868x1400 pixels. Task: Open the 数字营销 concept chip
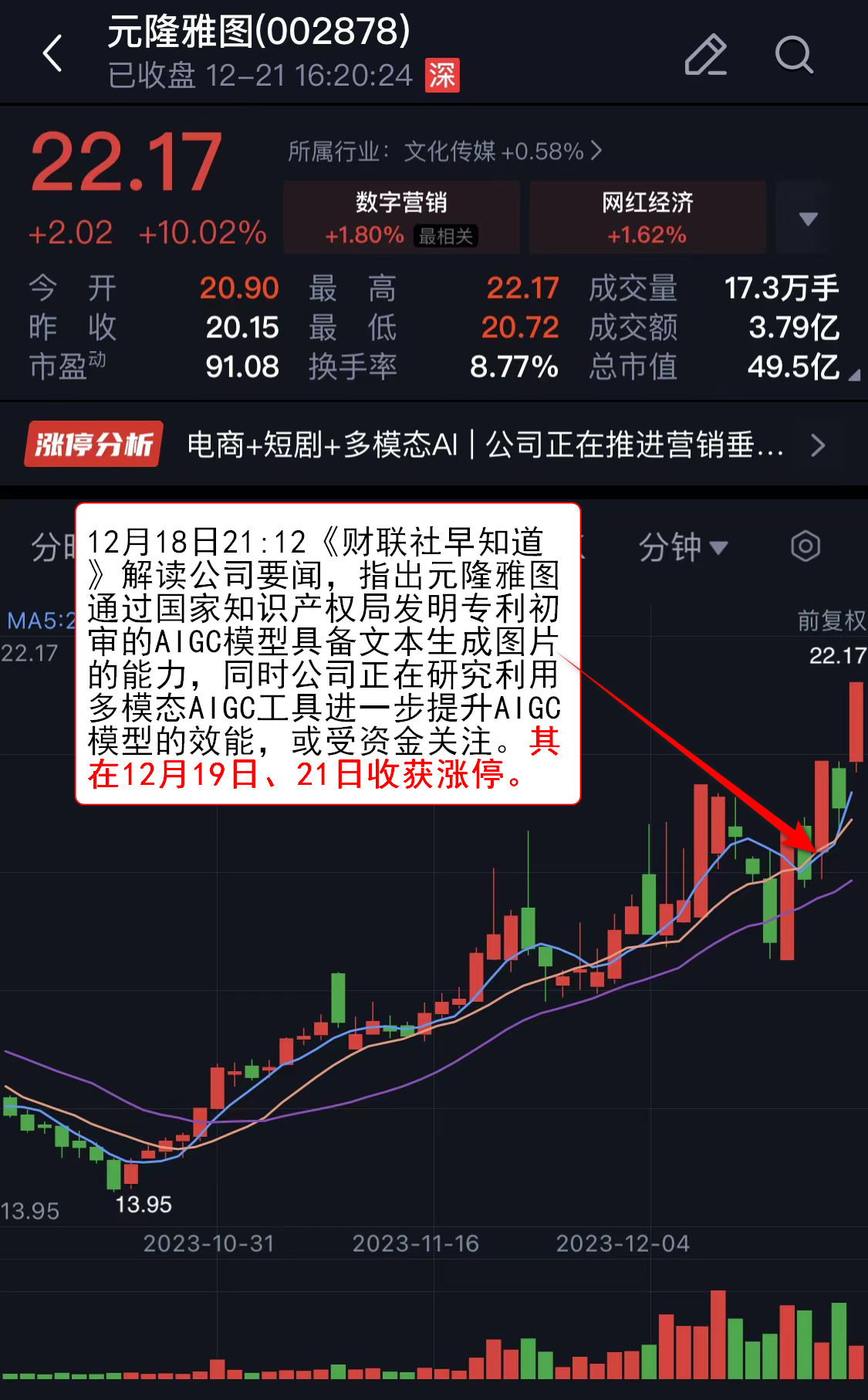401,218
